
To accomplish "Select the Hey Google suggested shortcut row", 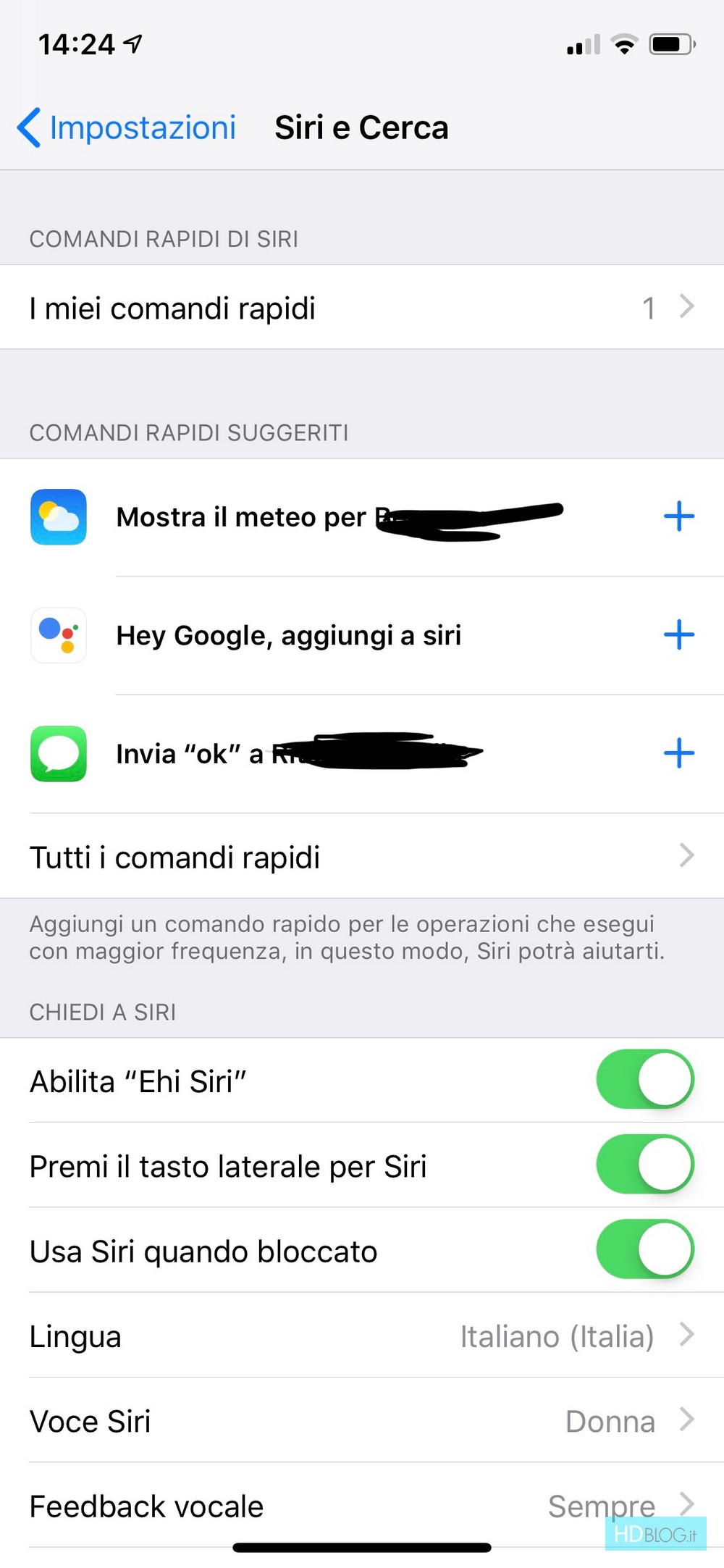I will click(x=362, y=635).
